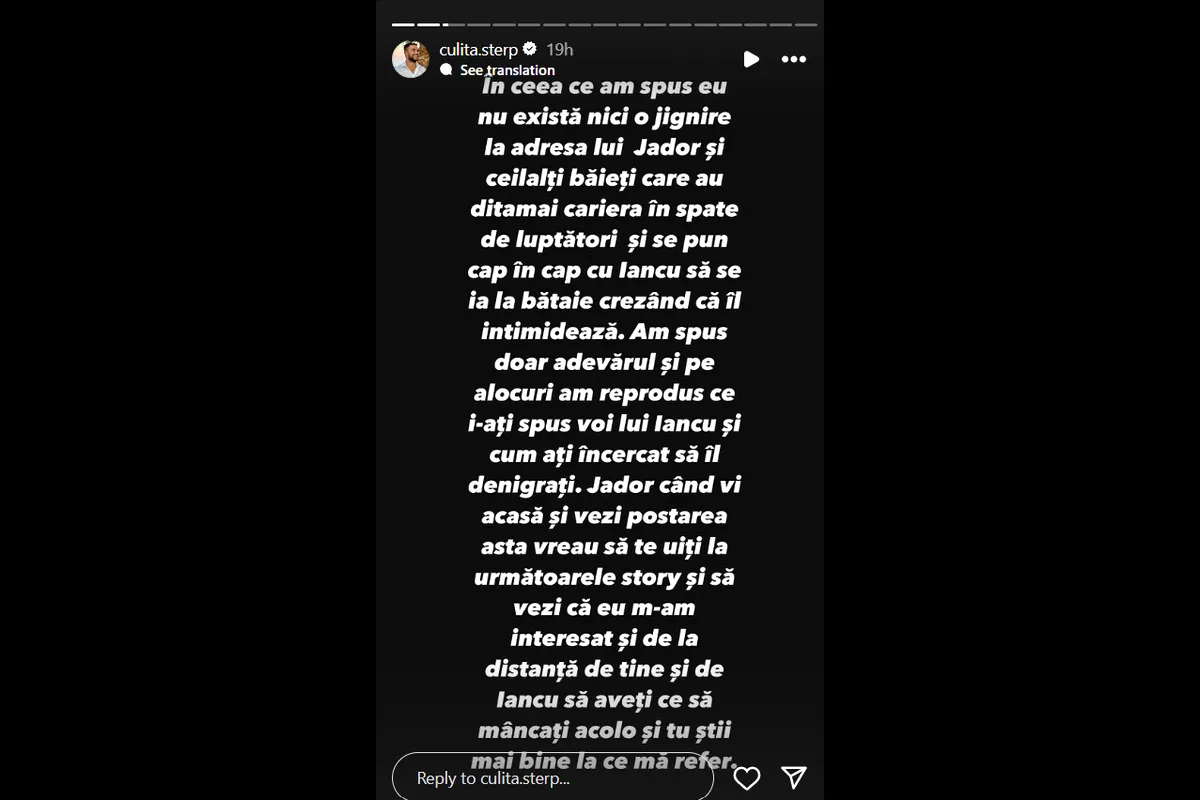The height and width of the screenshot is (800, 1200).
Task: Open culita.sterp's profile picture
Action: tap(410, 59)
